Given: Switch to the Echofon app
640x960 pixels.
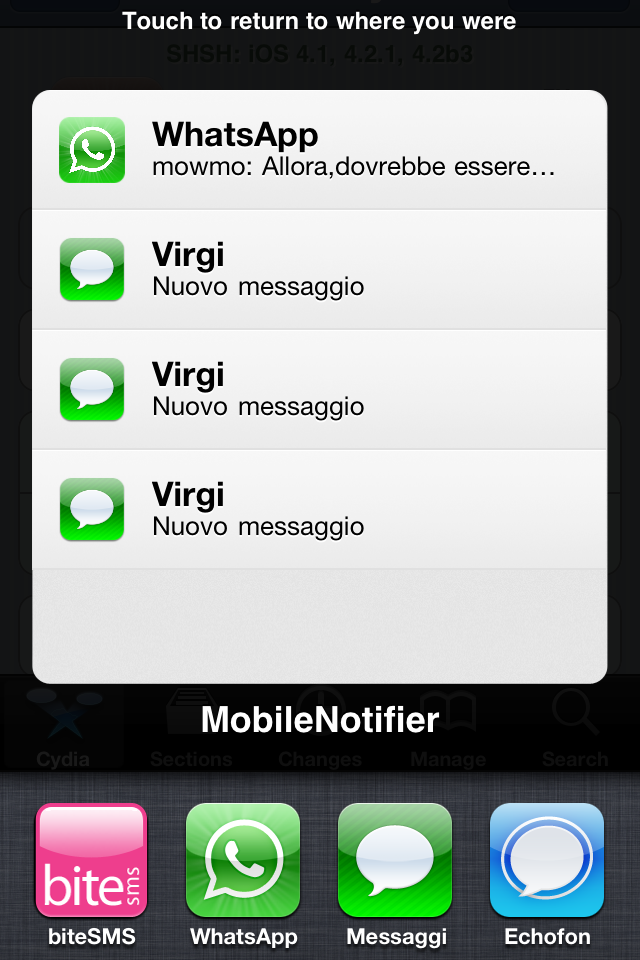Looking at the screenshot, I should point(546,860).
